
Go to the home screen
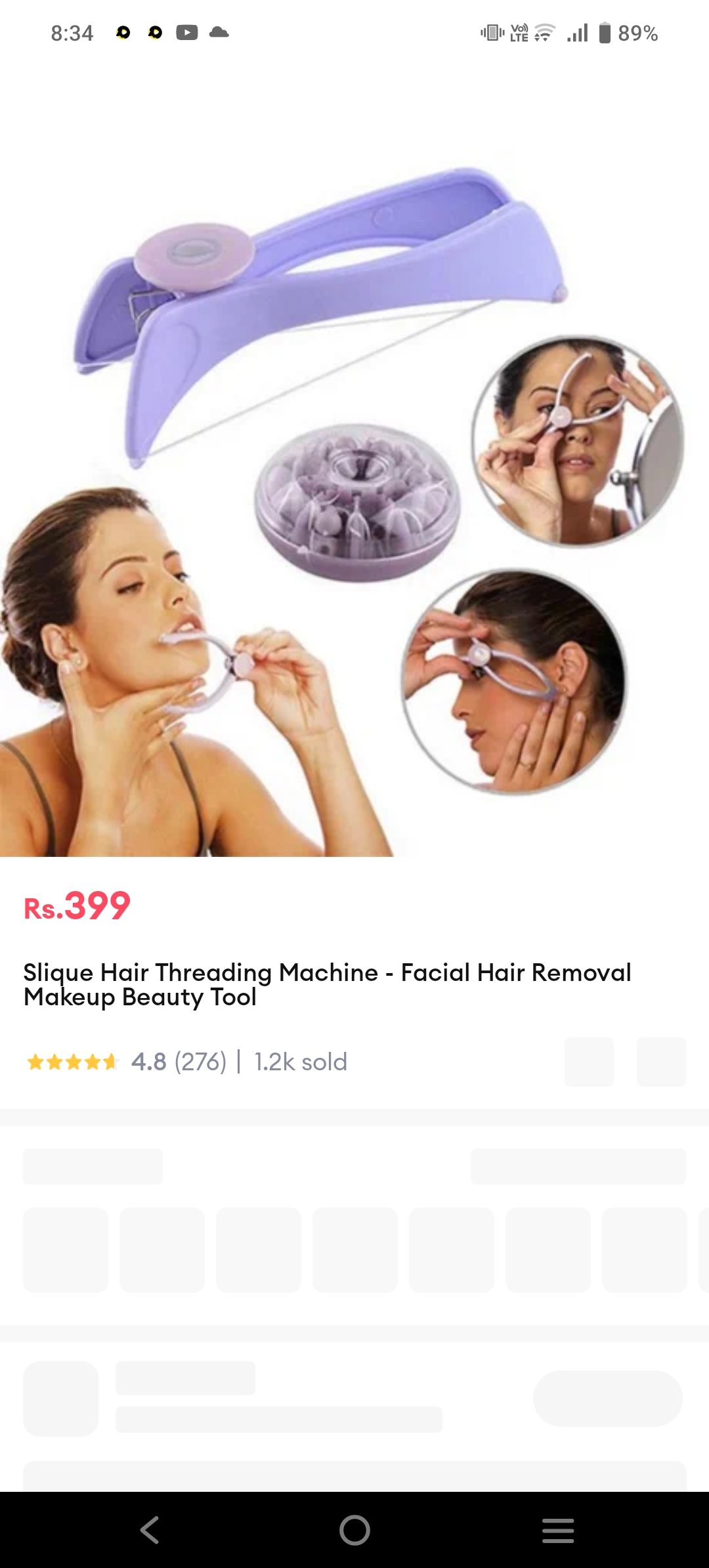pos(354,1530)
